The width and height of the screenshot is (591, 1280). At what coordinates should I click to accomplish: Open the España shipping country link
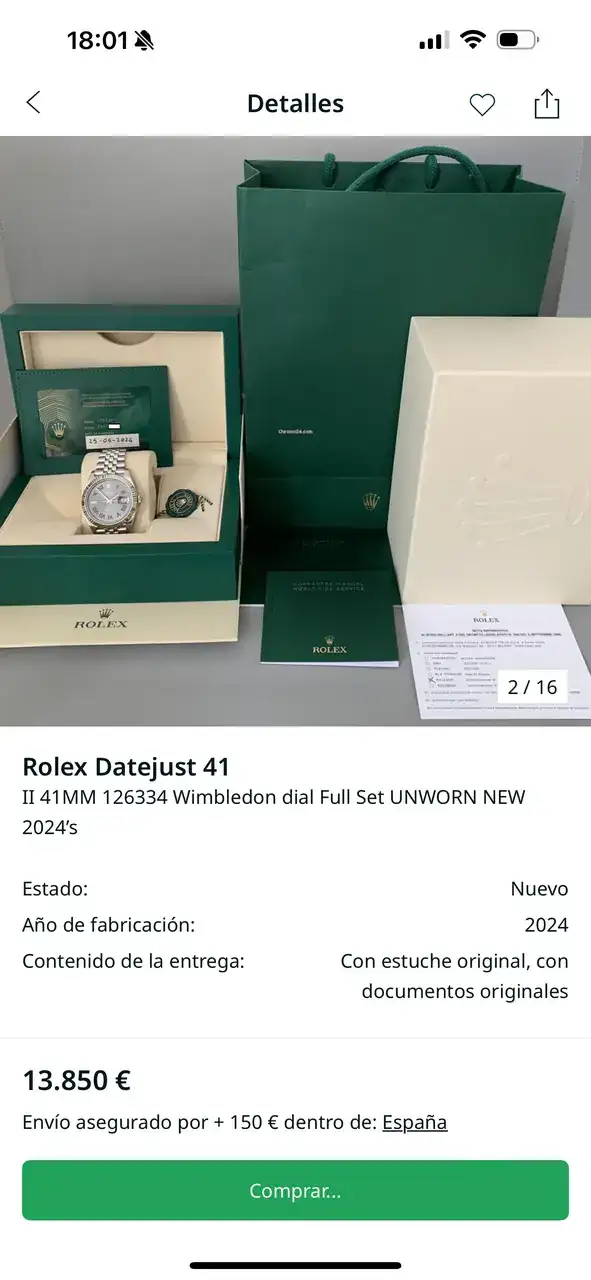(x=414, y=1122)
